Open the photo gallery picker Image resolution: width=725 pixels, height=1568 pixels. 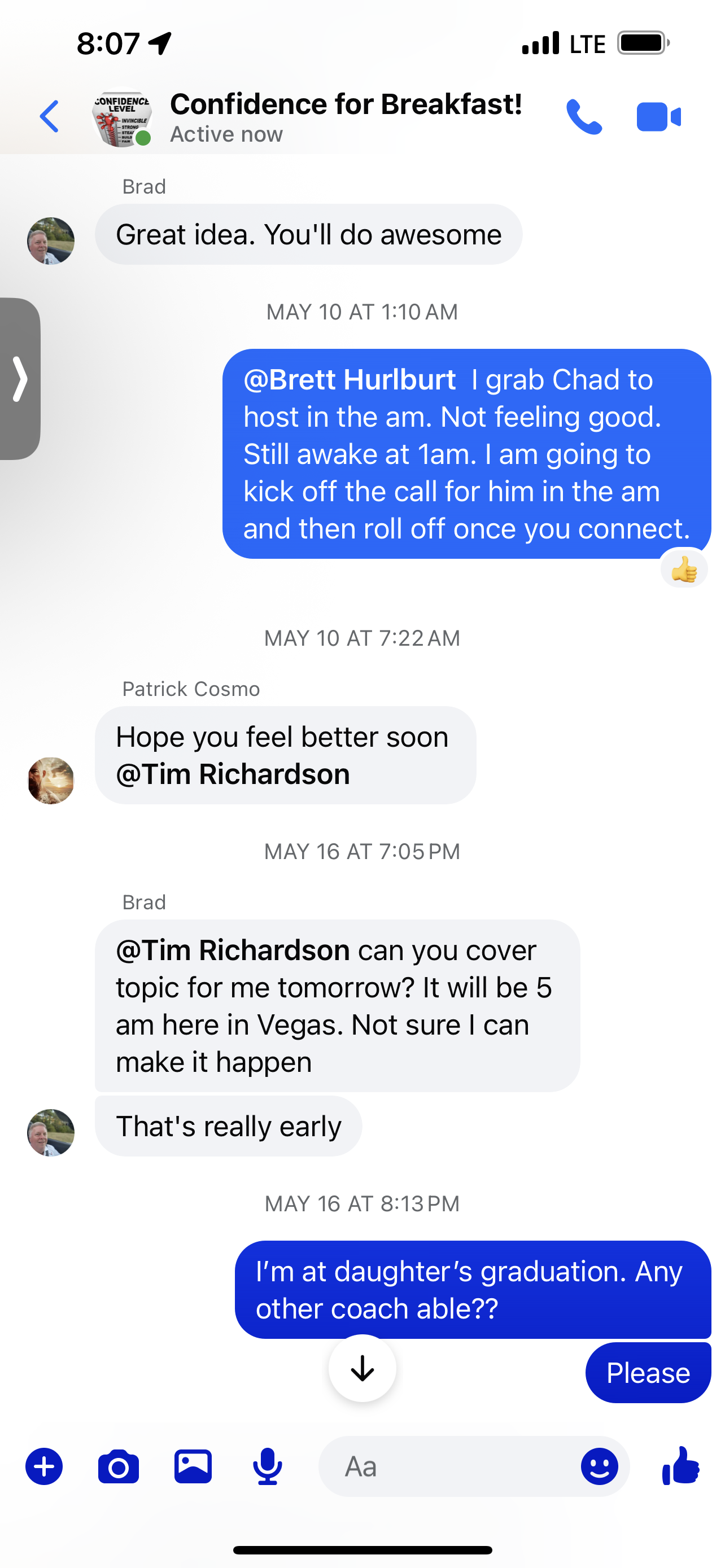[193, 1466]
